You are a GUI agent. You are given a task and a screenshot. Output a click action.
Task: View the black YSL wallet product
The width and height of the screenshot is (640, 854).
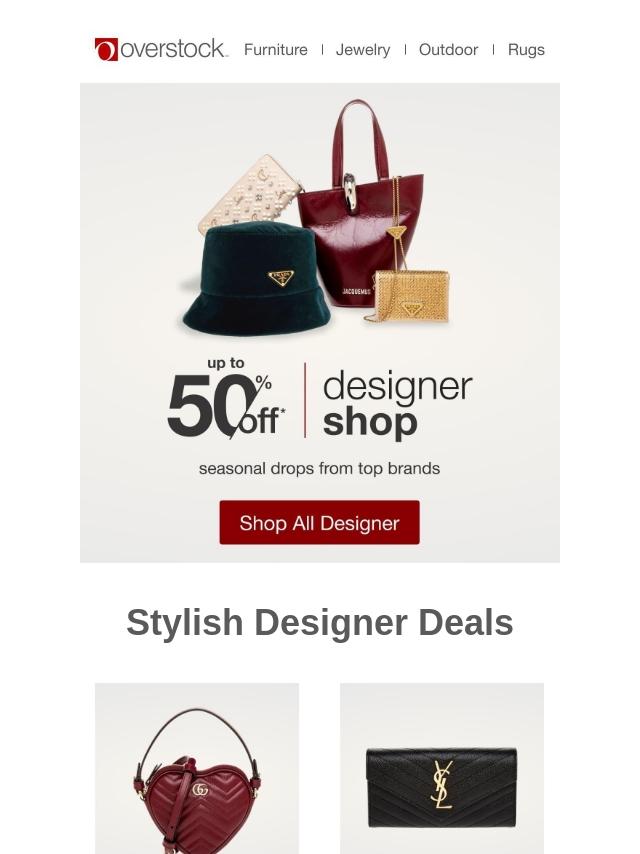click(442, 768)
